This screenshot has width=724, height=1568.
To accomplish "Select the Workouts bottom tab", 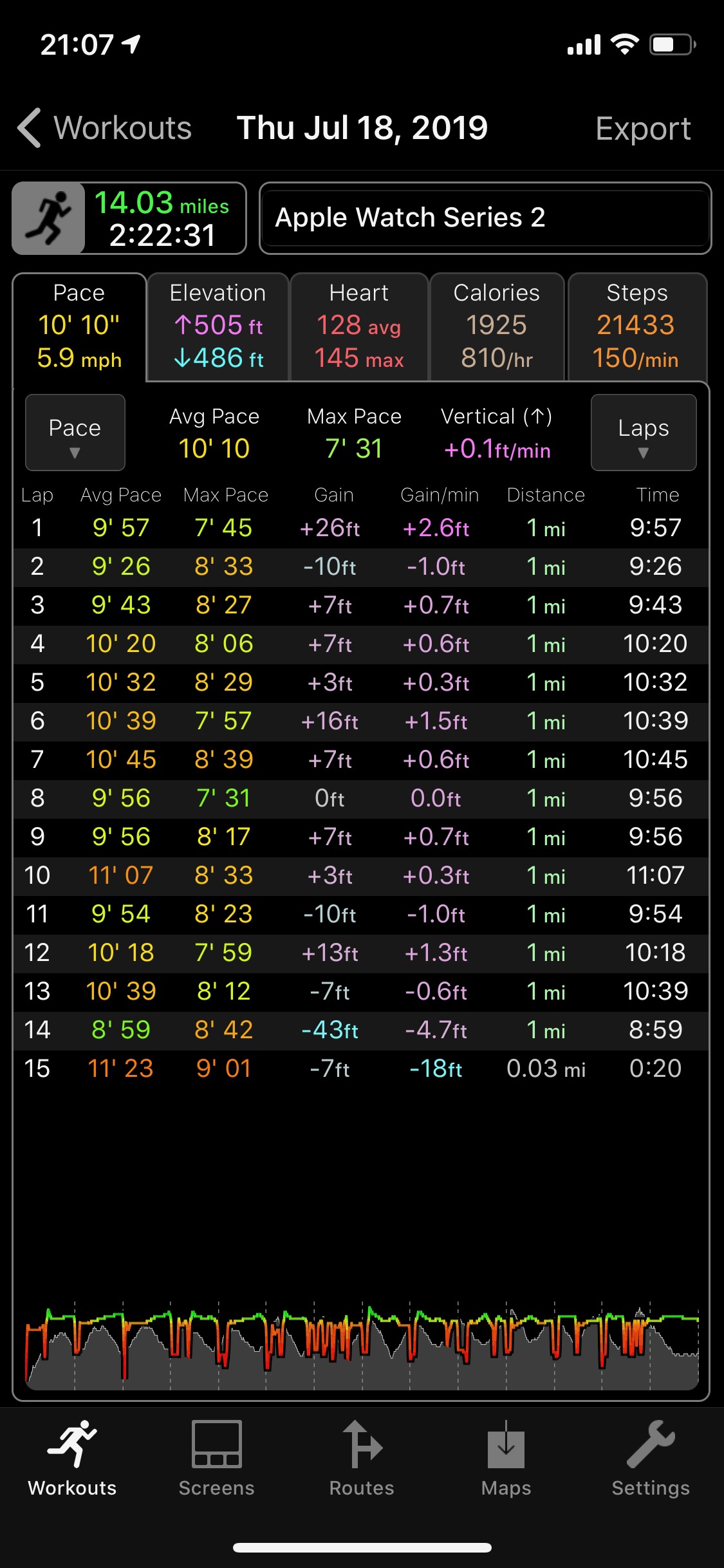I will 72,1459.
